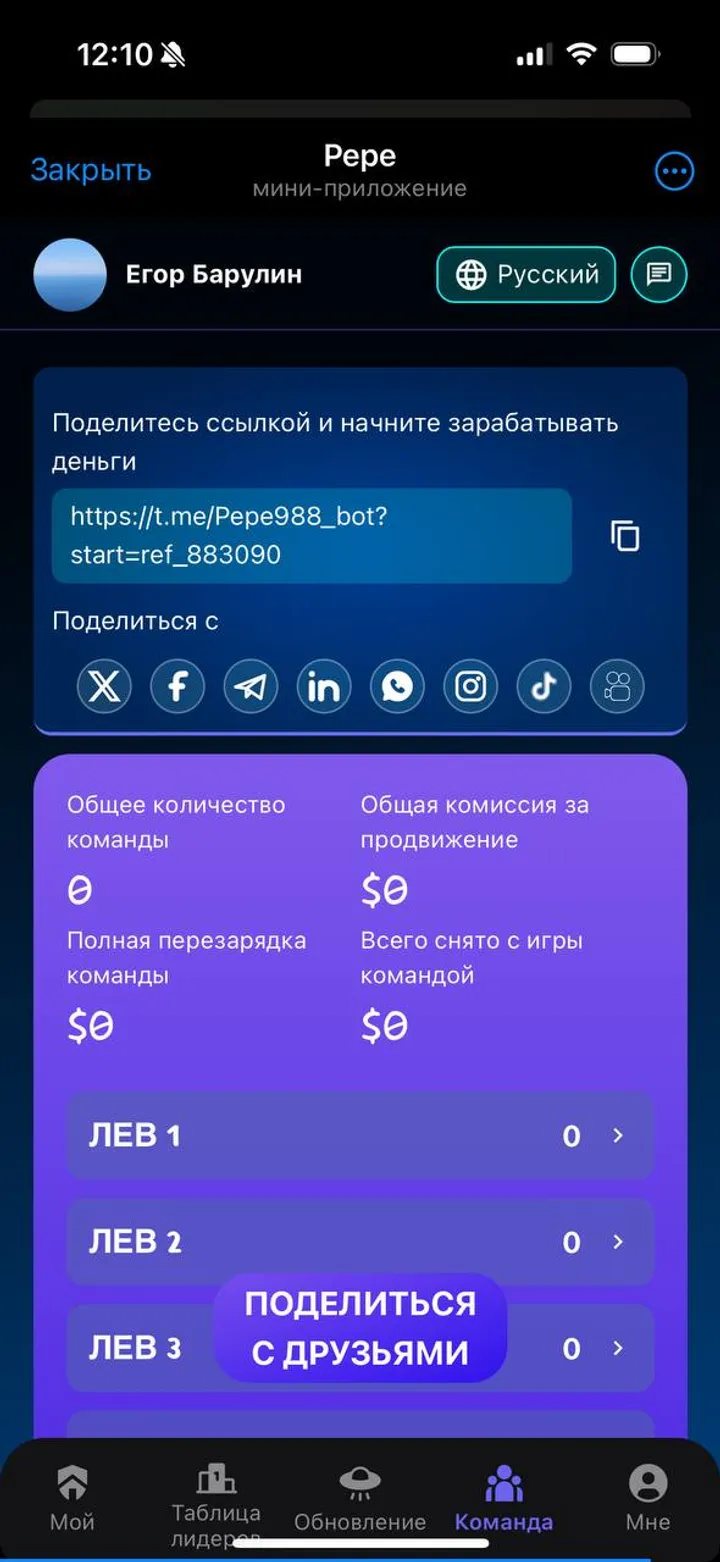This screenshot has height=1562, width=720.
Task: Close the mini-app via Закрыть
Action: [x=91, y=170]
